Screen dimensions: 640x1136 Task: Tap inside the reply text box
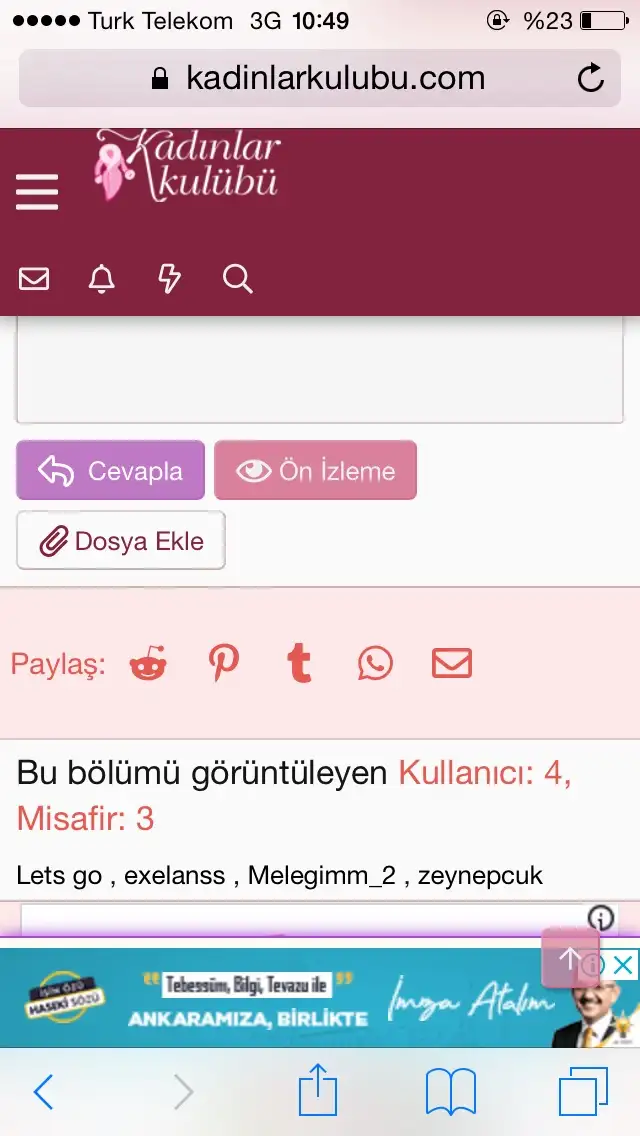pos(320,369)
